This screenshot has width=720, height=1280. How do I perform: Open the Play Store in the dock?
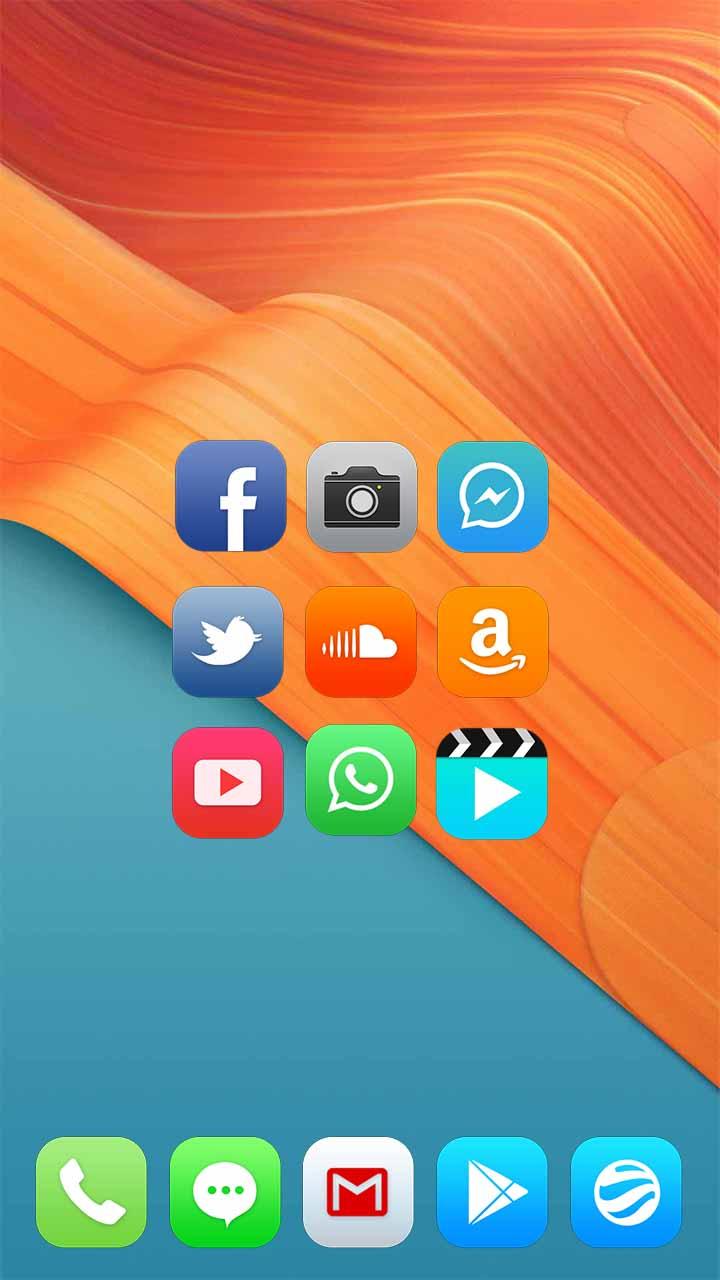[x=492, y=1192]
